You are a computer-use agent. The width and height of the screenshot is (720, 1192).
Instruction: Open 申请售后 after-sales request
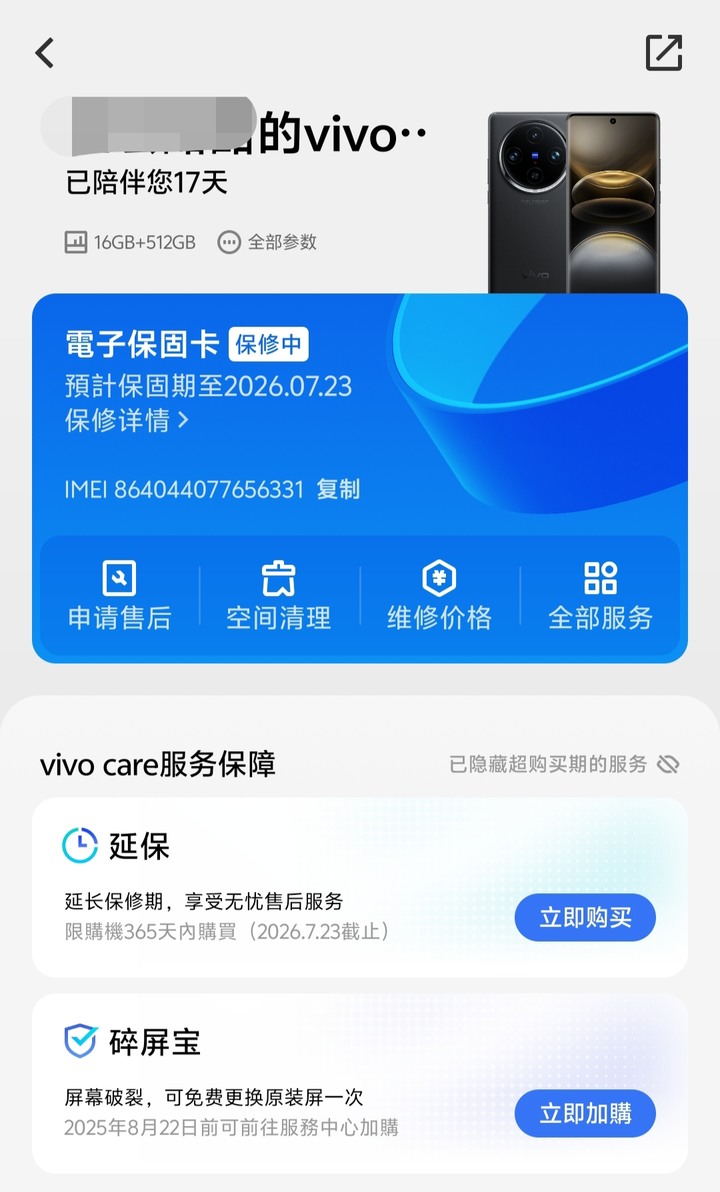coord(119,597)
